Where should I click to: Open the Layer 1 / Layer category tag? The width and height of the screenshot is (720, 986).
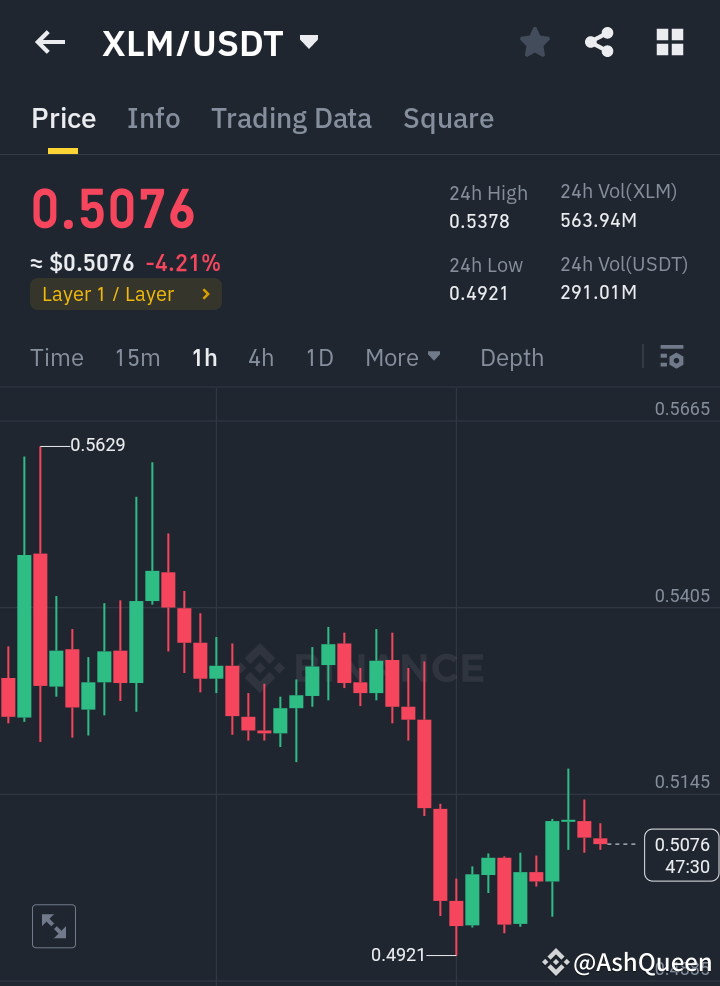click(x=125, y=294)
